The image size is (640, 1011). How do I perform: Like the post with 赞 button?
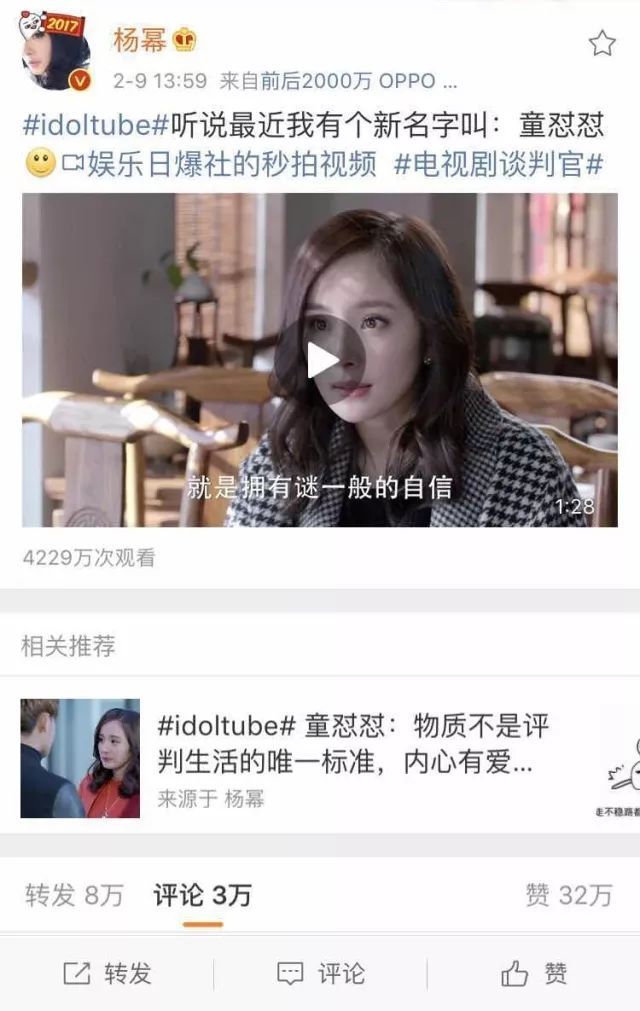coord(534,973)
